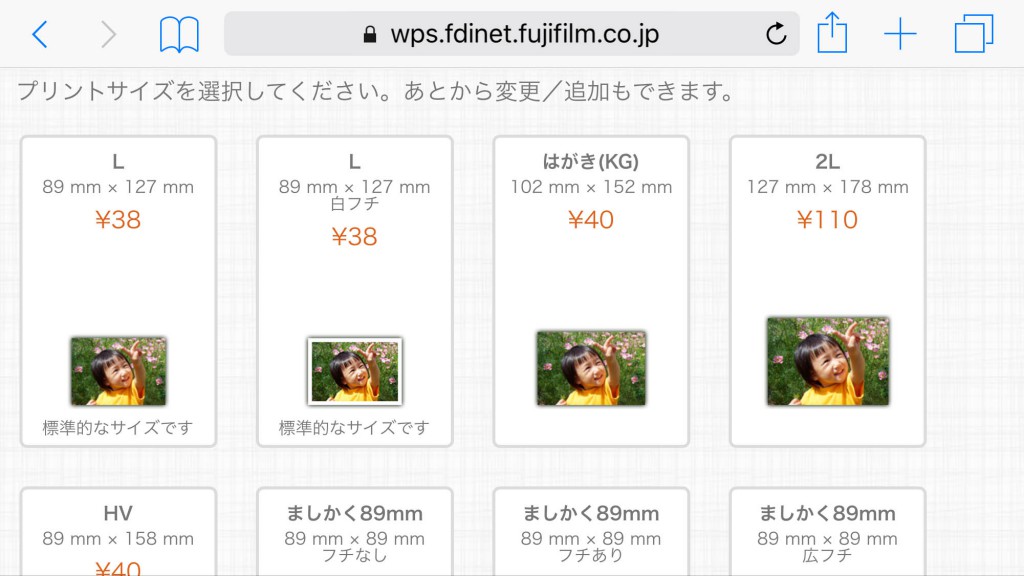This screenshot has width=1024, height=576.
Task: Open the share sheet
Action: 832,35
